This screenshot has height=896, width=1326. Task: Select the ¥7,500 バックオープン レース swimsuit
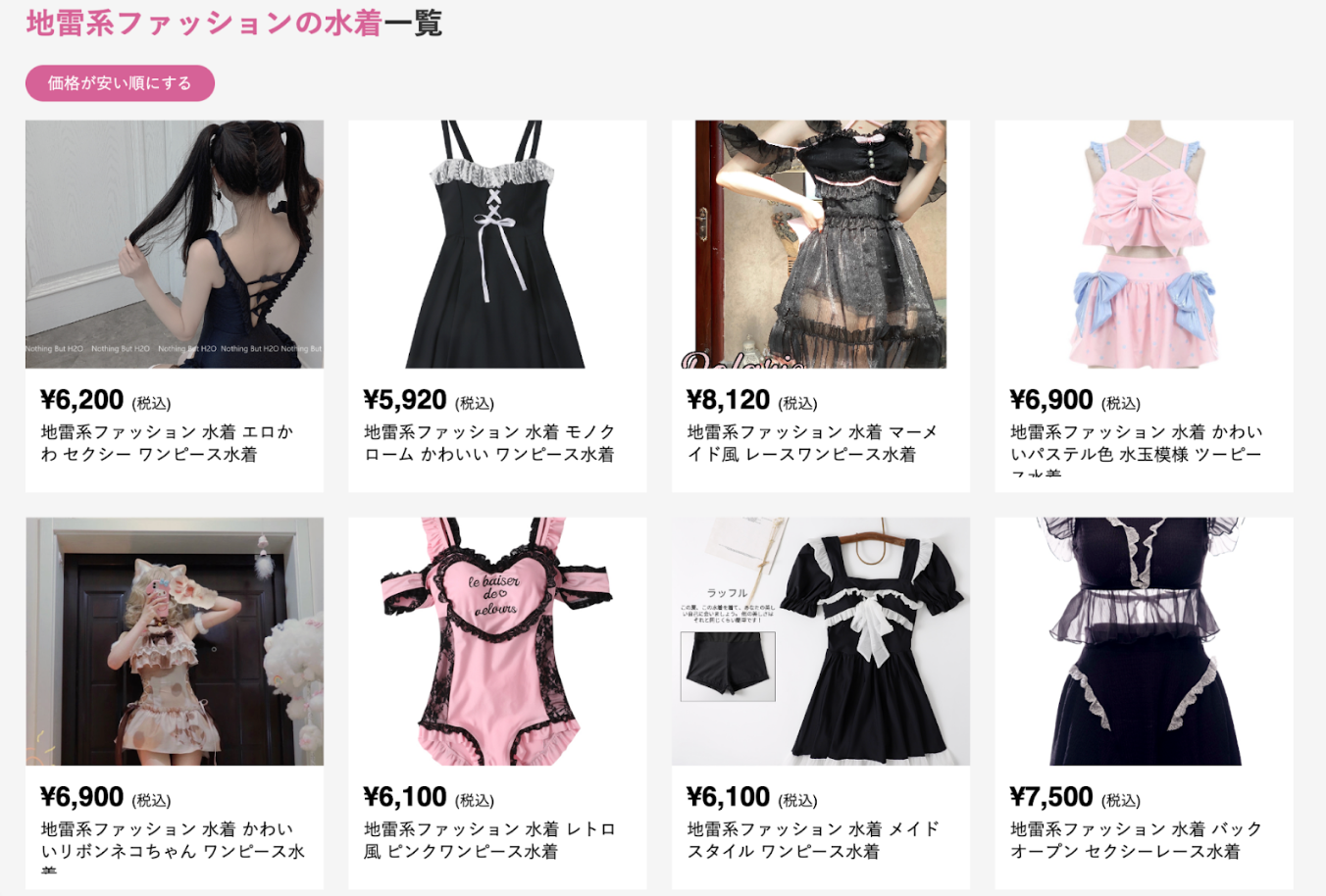1144,703
